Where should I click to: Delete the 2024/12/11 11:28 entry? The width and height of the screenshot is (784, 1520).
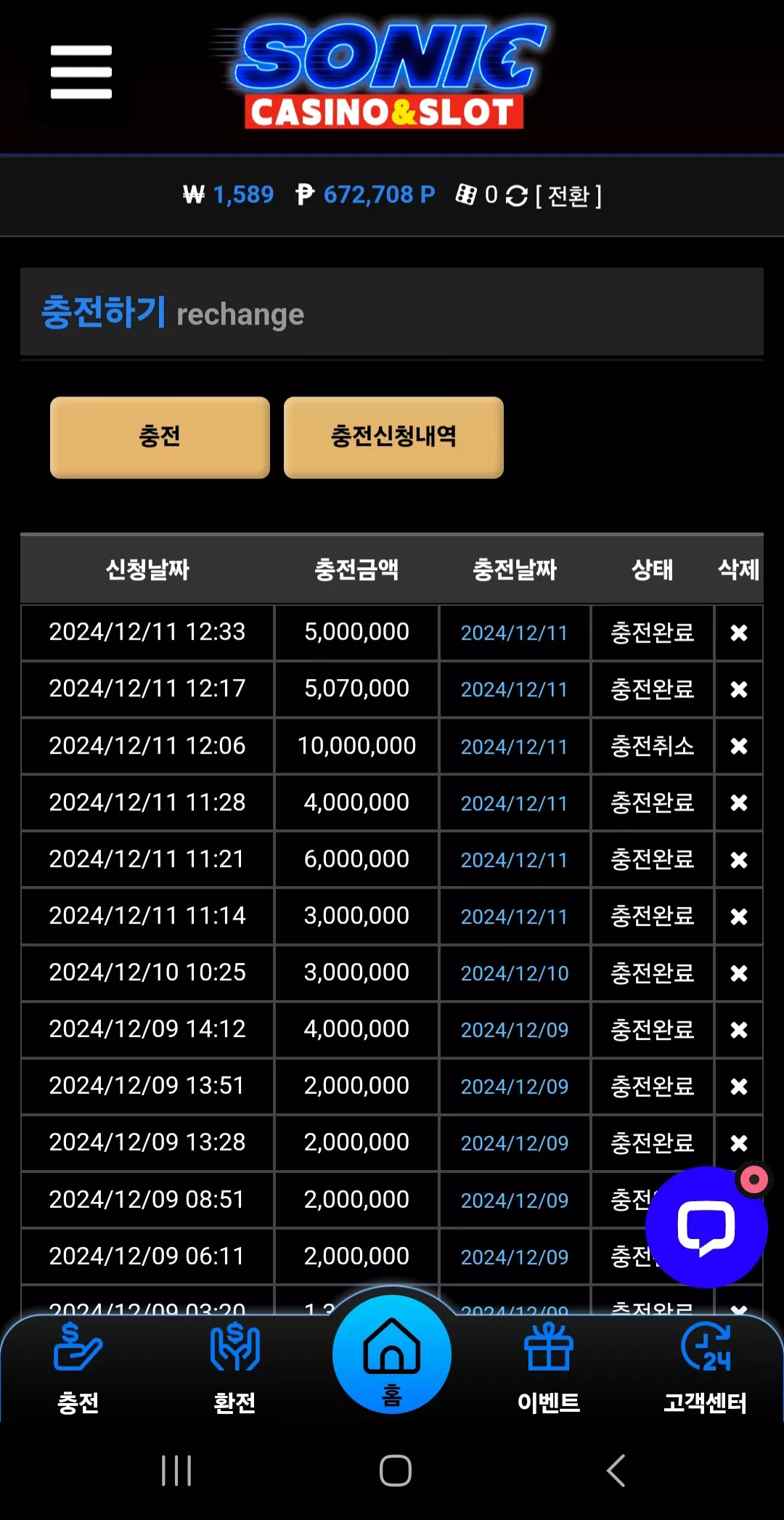click(x=739, y=802)
